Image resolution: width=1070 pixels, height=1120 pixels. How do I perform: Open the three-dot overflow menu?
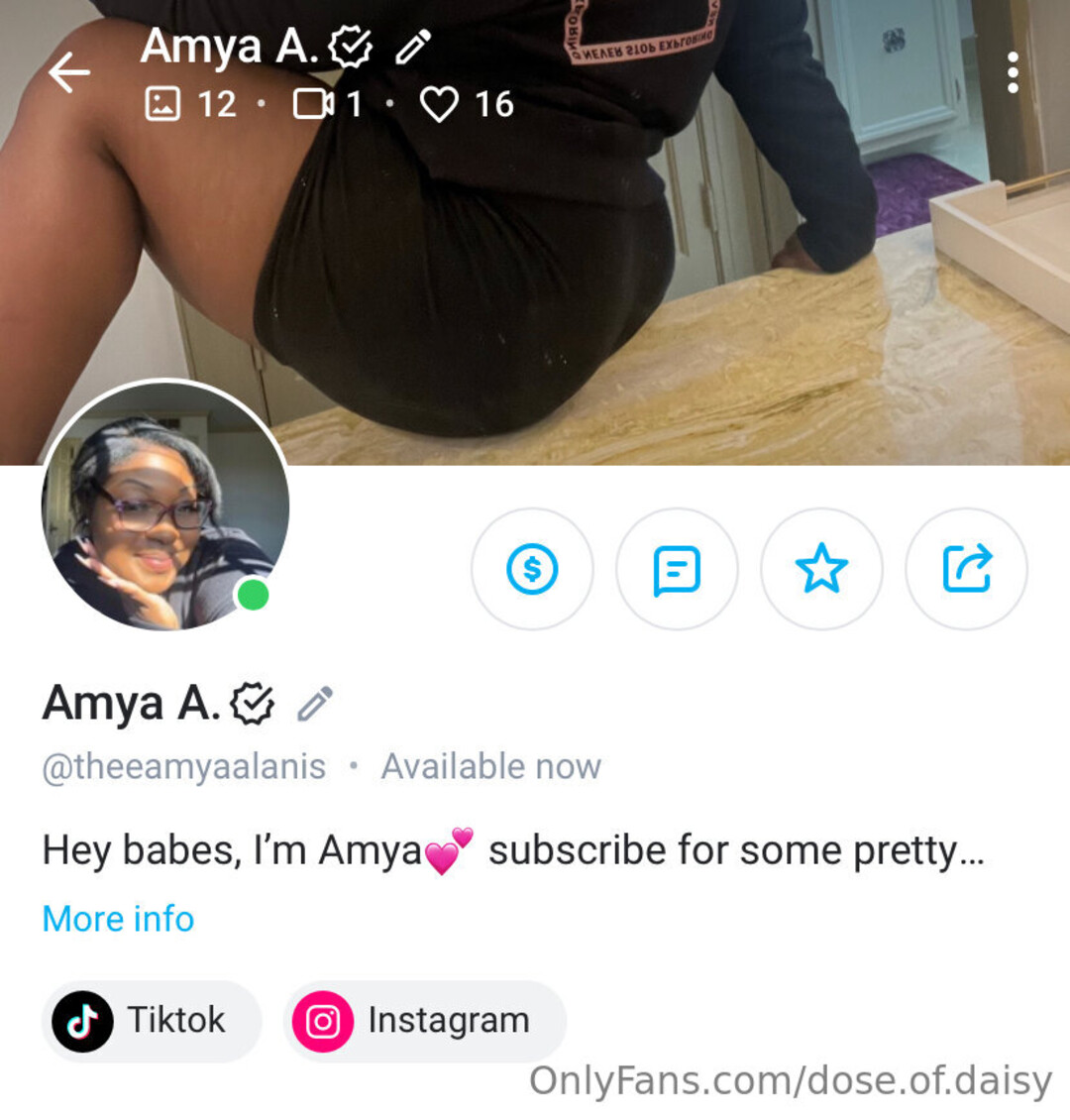(x=1012, y=73)
